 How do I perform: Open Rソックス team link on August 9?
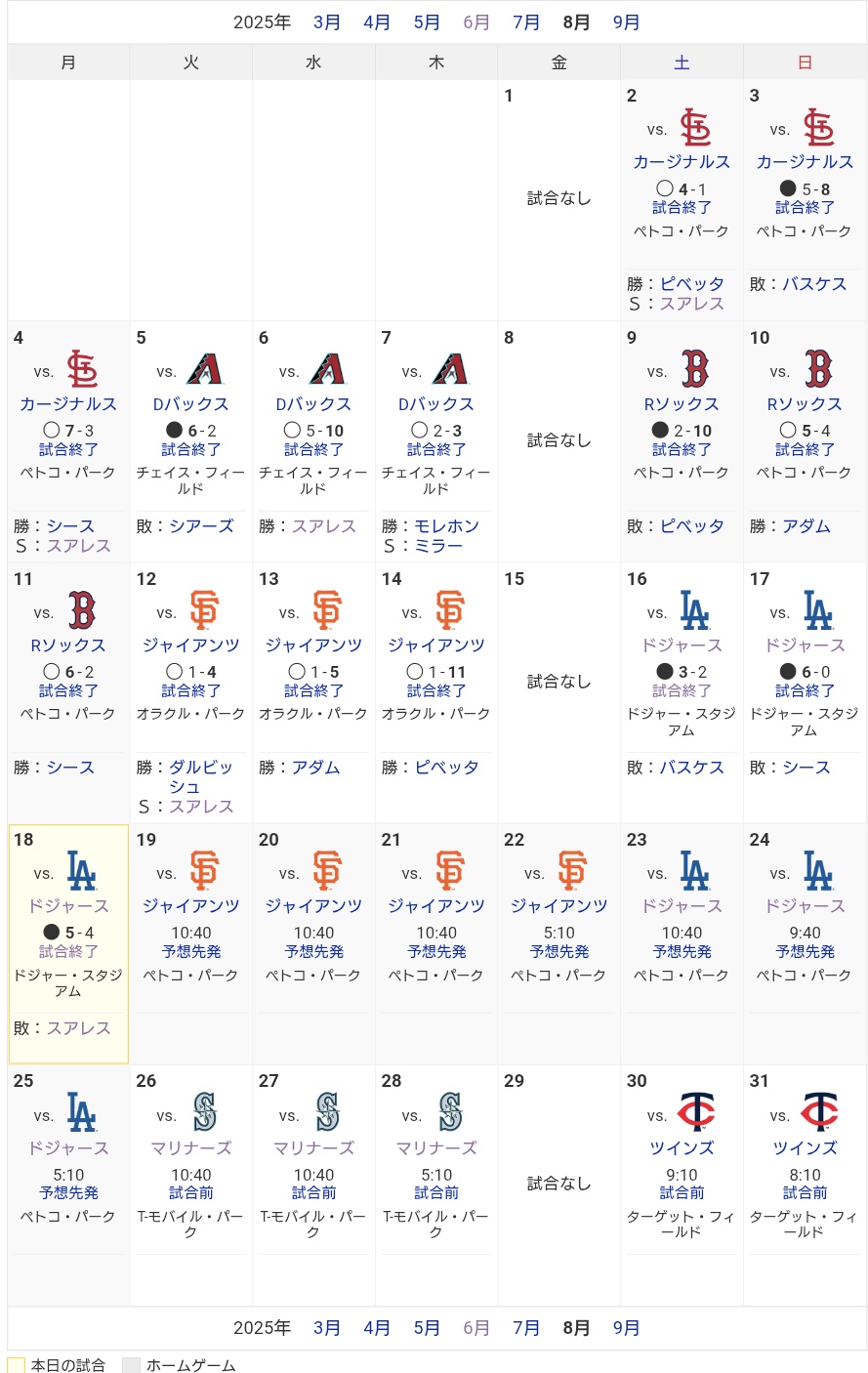pyautogui.click(x=682, y=403)
